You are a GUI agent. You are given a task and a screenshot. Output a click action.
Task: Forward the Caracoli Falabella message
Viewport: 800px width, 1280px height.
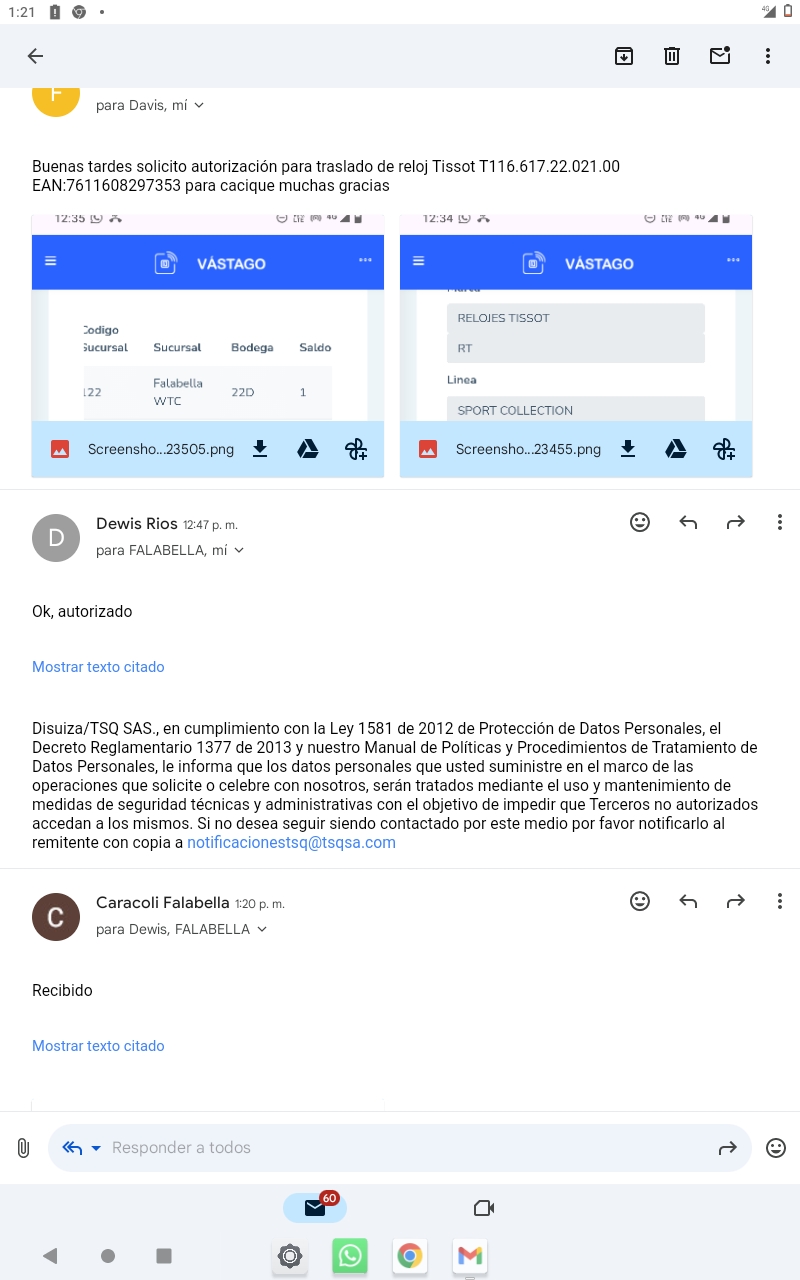(x=736, y=901)
